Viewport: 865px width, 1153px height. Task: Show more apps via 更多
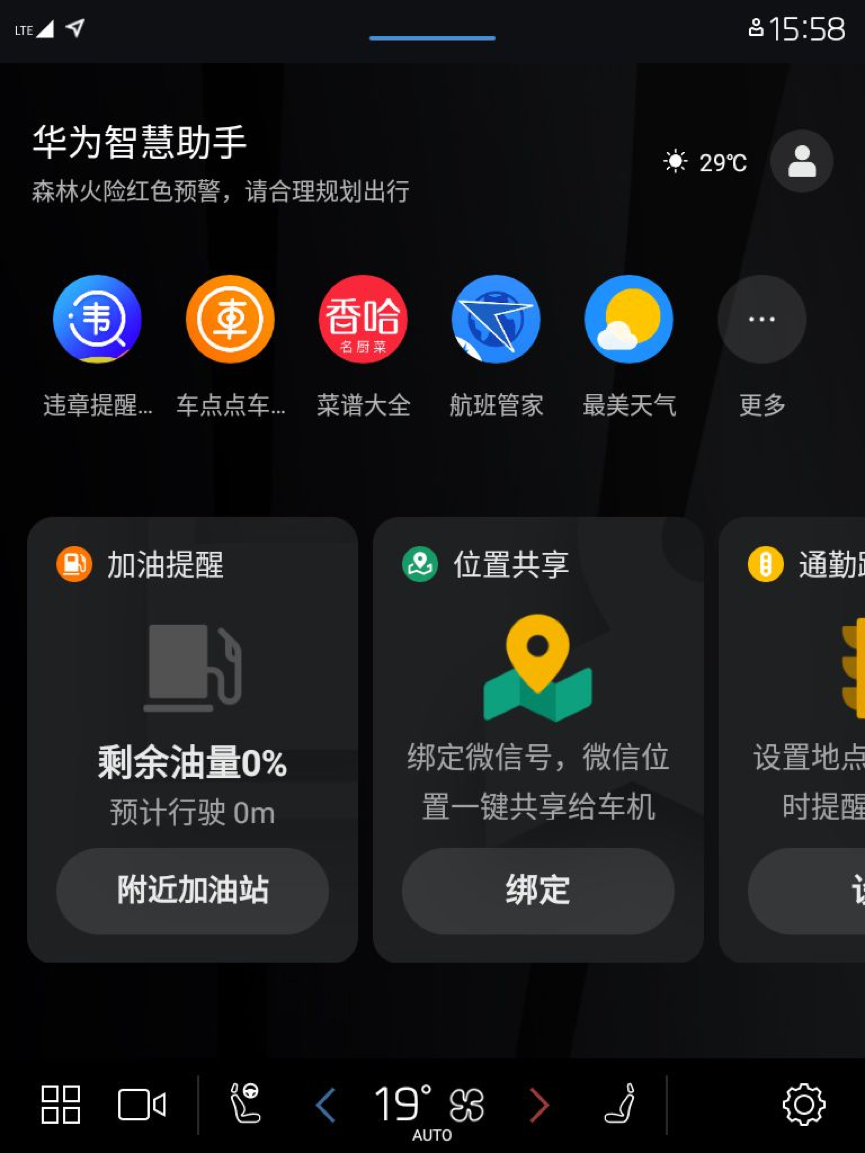(x=762, y=320)
